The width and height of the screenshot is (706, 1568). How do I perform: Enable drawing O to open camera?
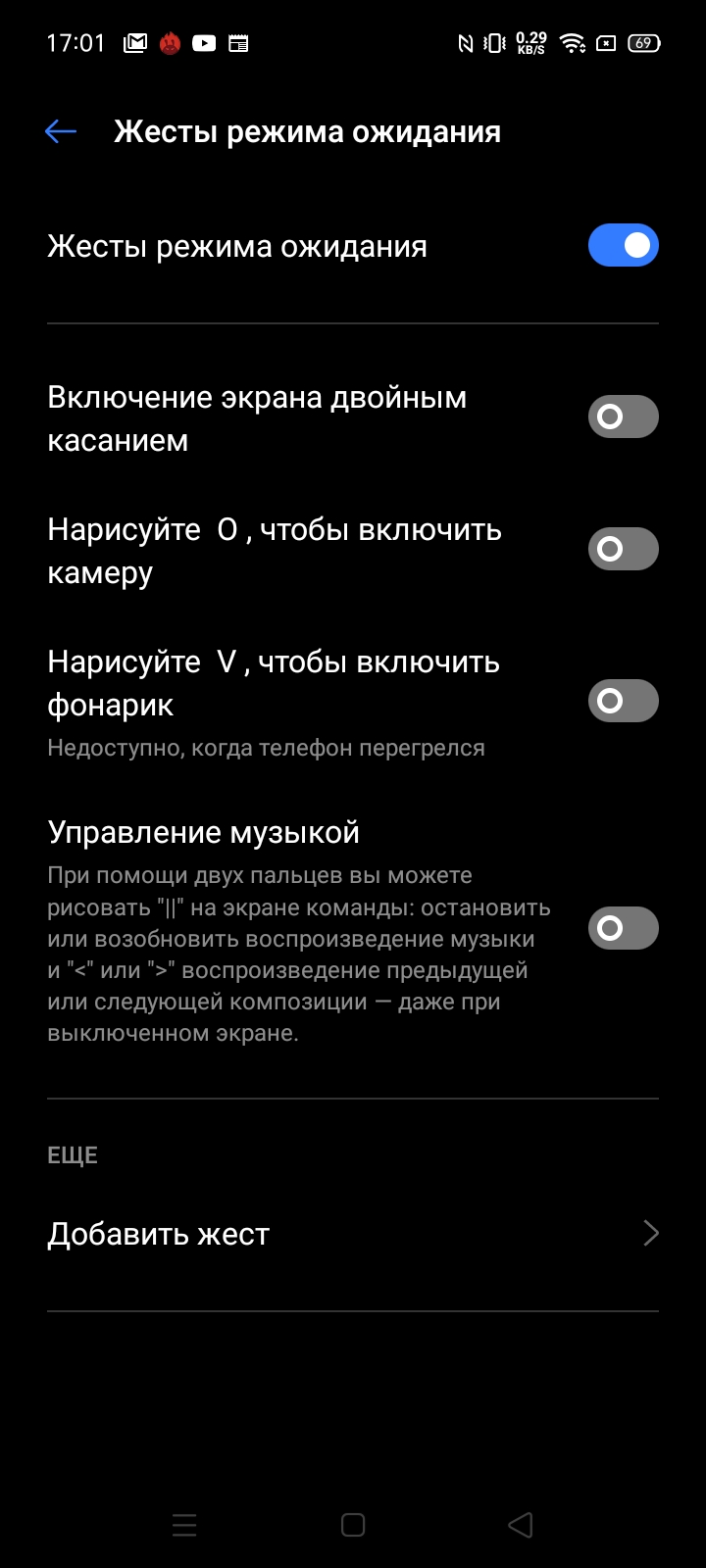coord(623,549)
